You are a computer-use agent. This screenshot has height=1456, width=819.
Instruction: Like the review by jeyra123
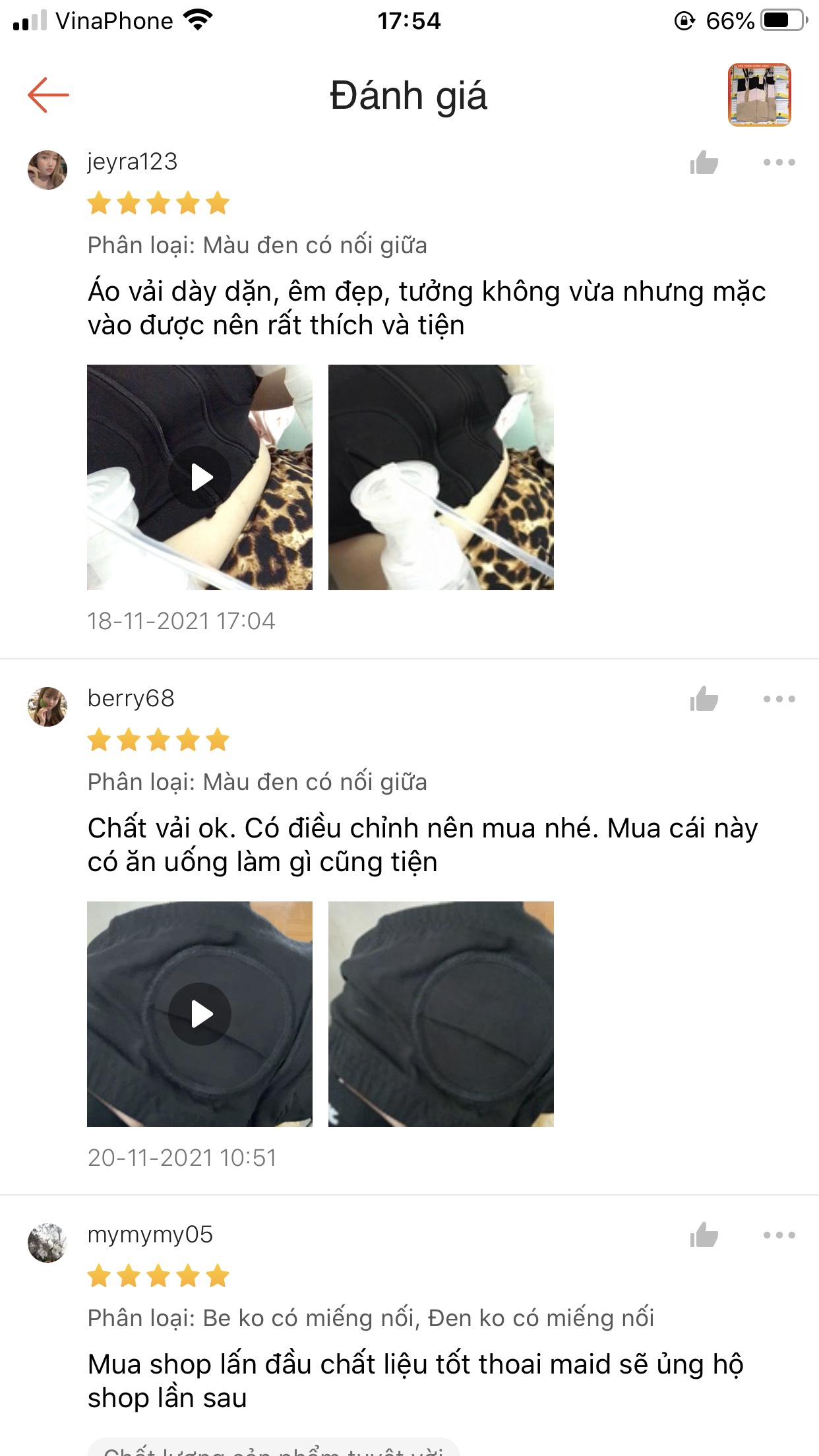[704, 162]
